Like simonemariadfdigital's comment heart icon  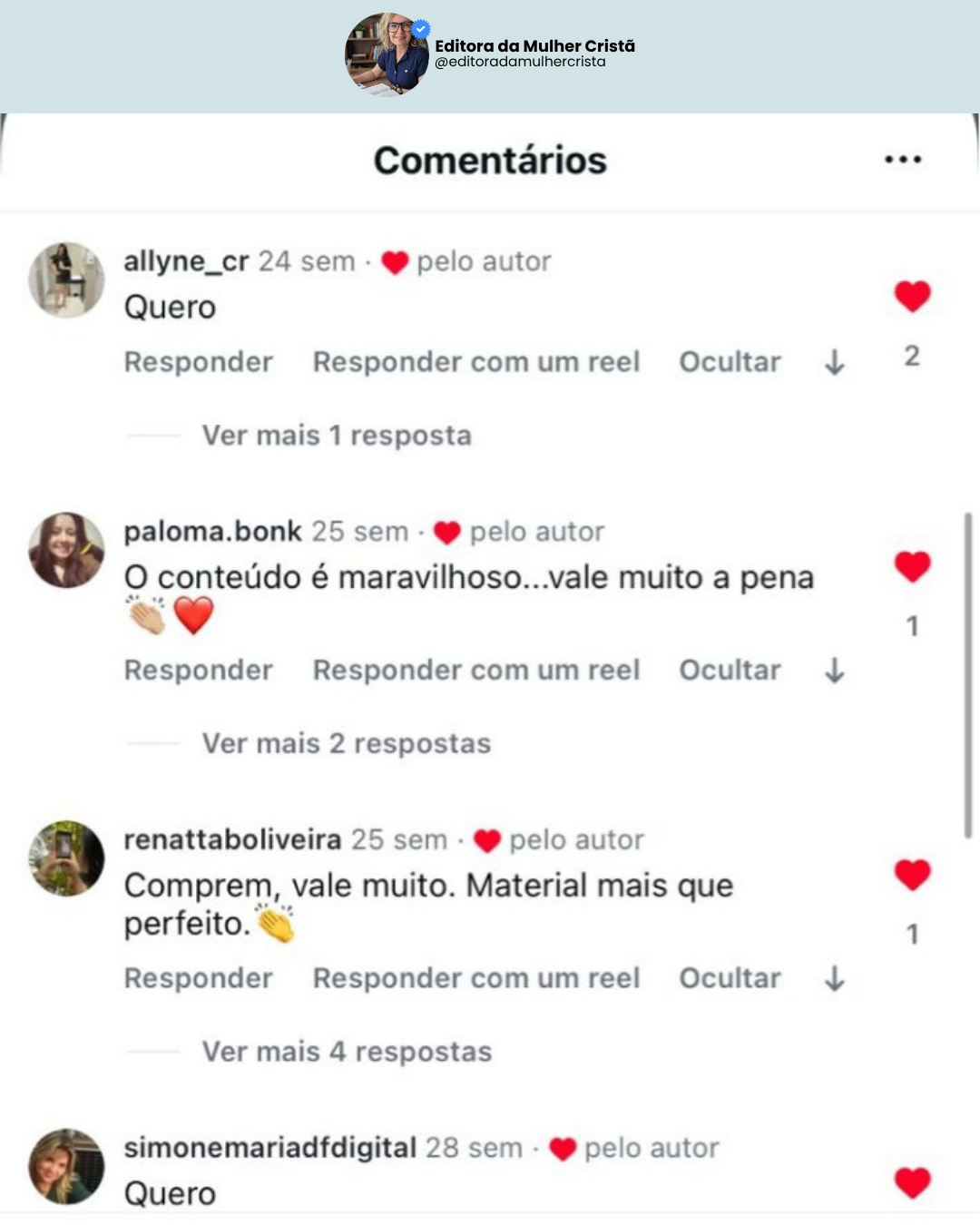click(x=911, y=1184)
